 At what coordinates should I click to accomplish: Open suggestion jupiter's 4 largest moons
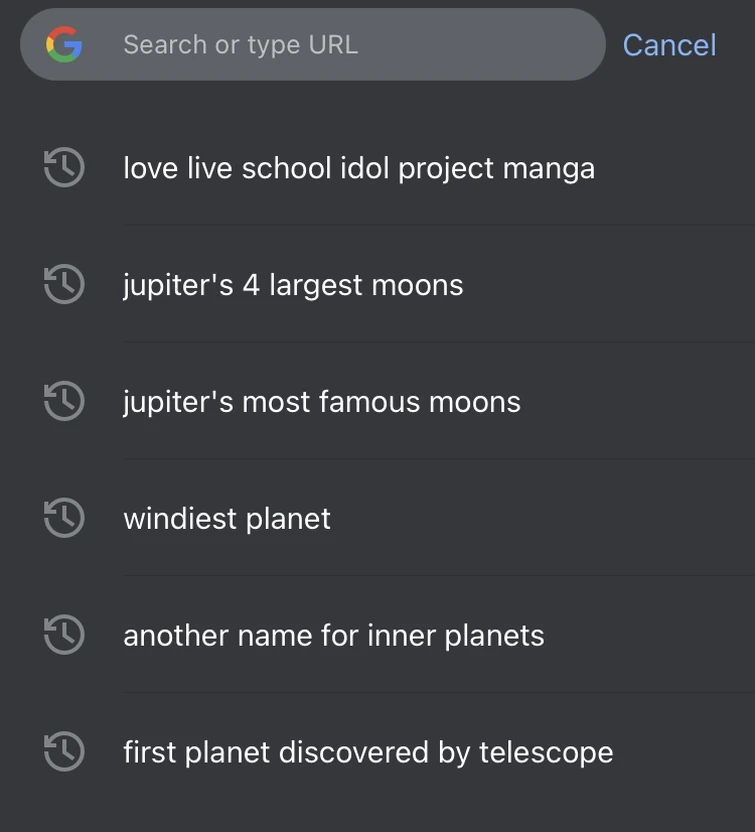(x=293, y=285)
